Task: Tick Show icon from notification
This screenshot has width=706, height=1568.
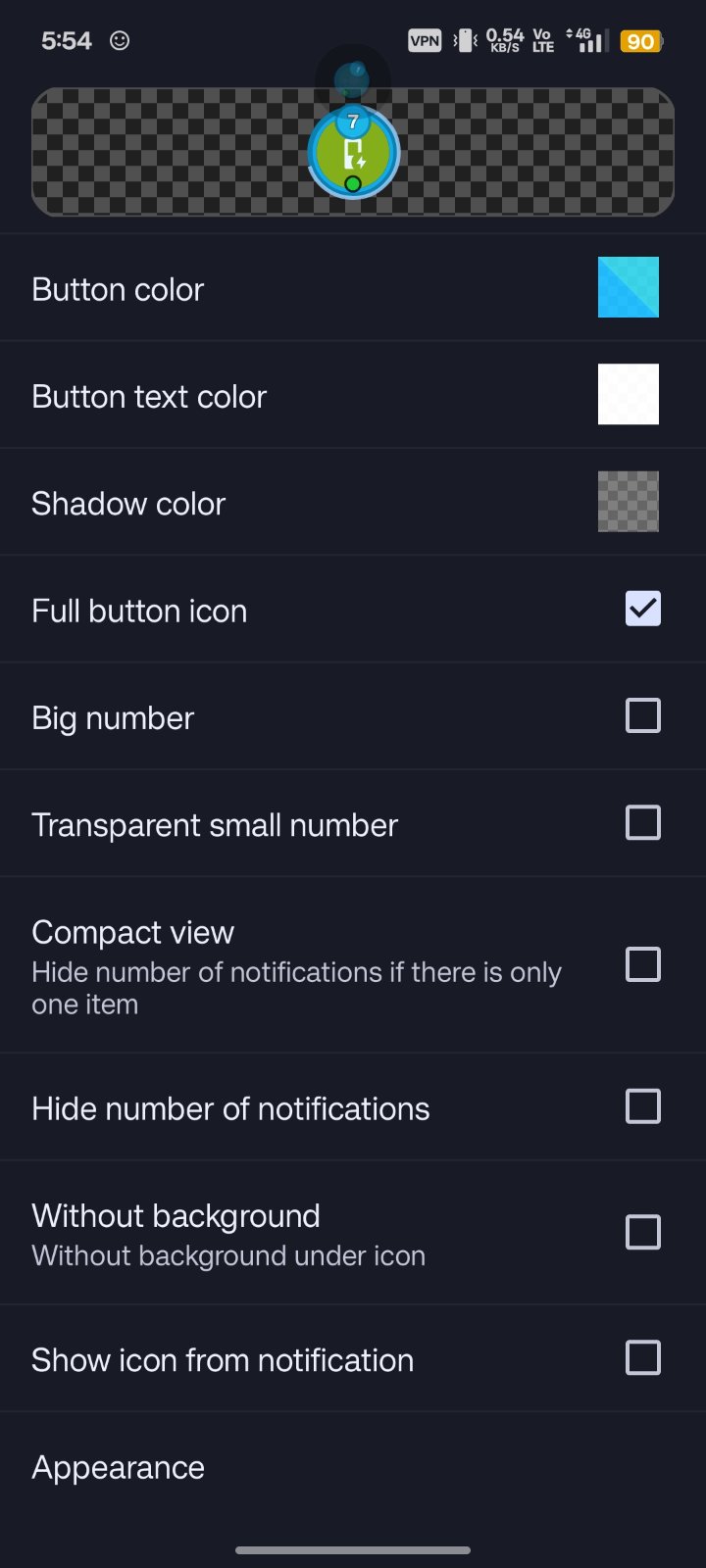Action: 643,1358
